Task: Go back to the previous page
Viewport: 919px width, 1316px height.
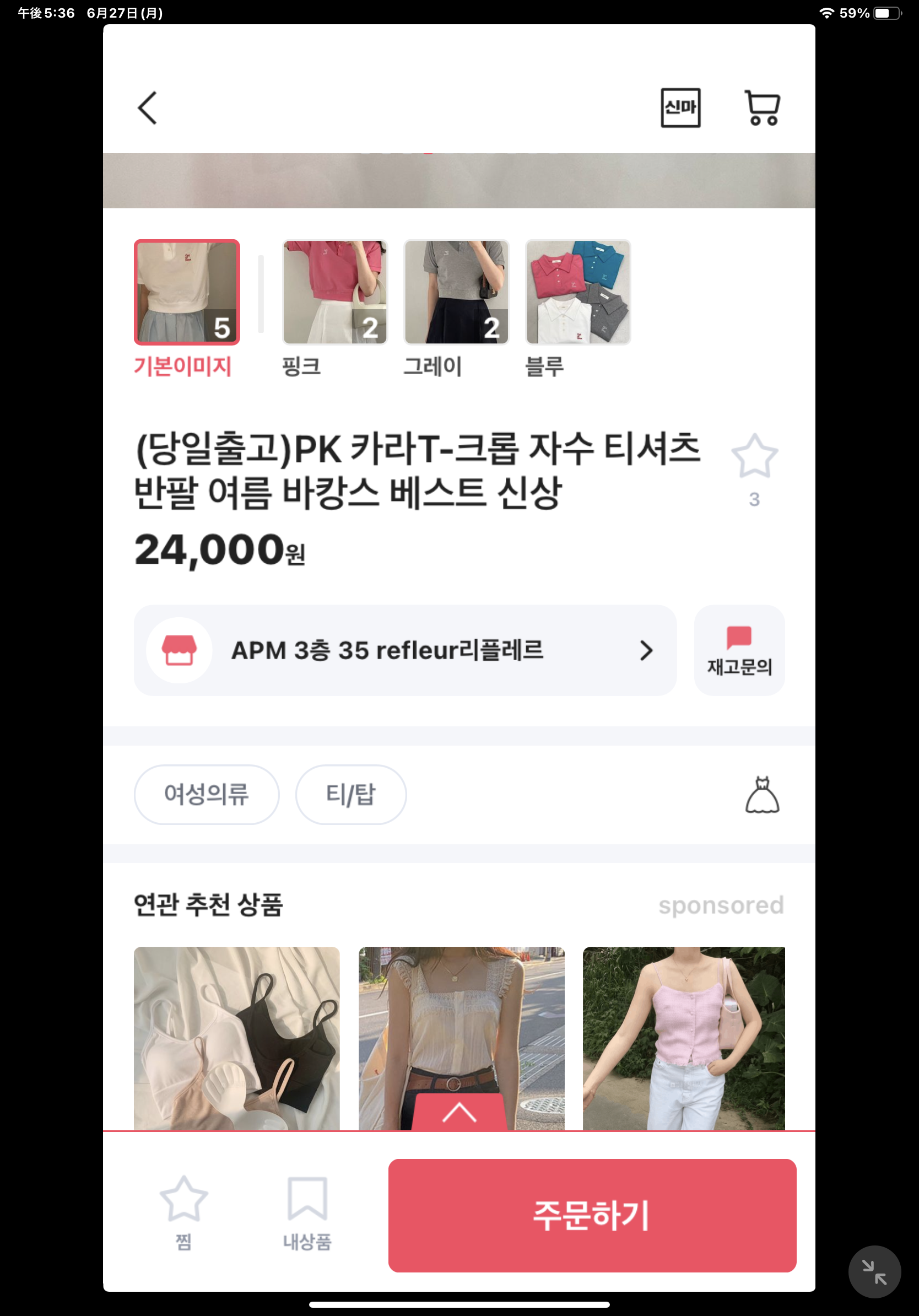Action: (147, 108)
